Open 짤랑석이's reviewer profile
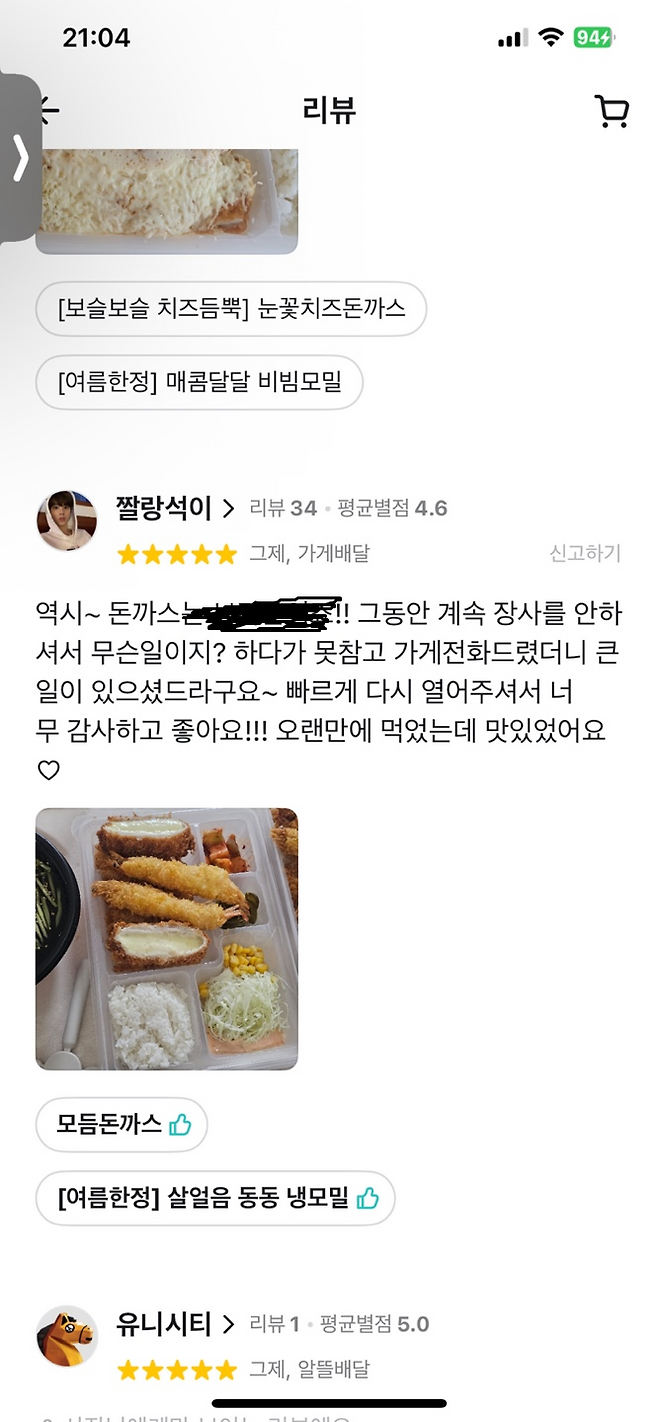Viewport: 658px width, 1422px height. point(175,508)
